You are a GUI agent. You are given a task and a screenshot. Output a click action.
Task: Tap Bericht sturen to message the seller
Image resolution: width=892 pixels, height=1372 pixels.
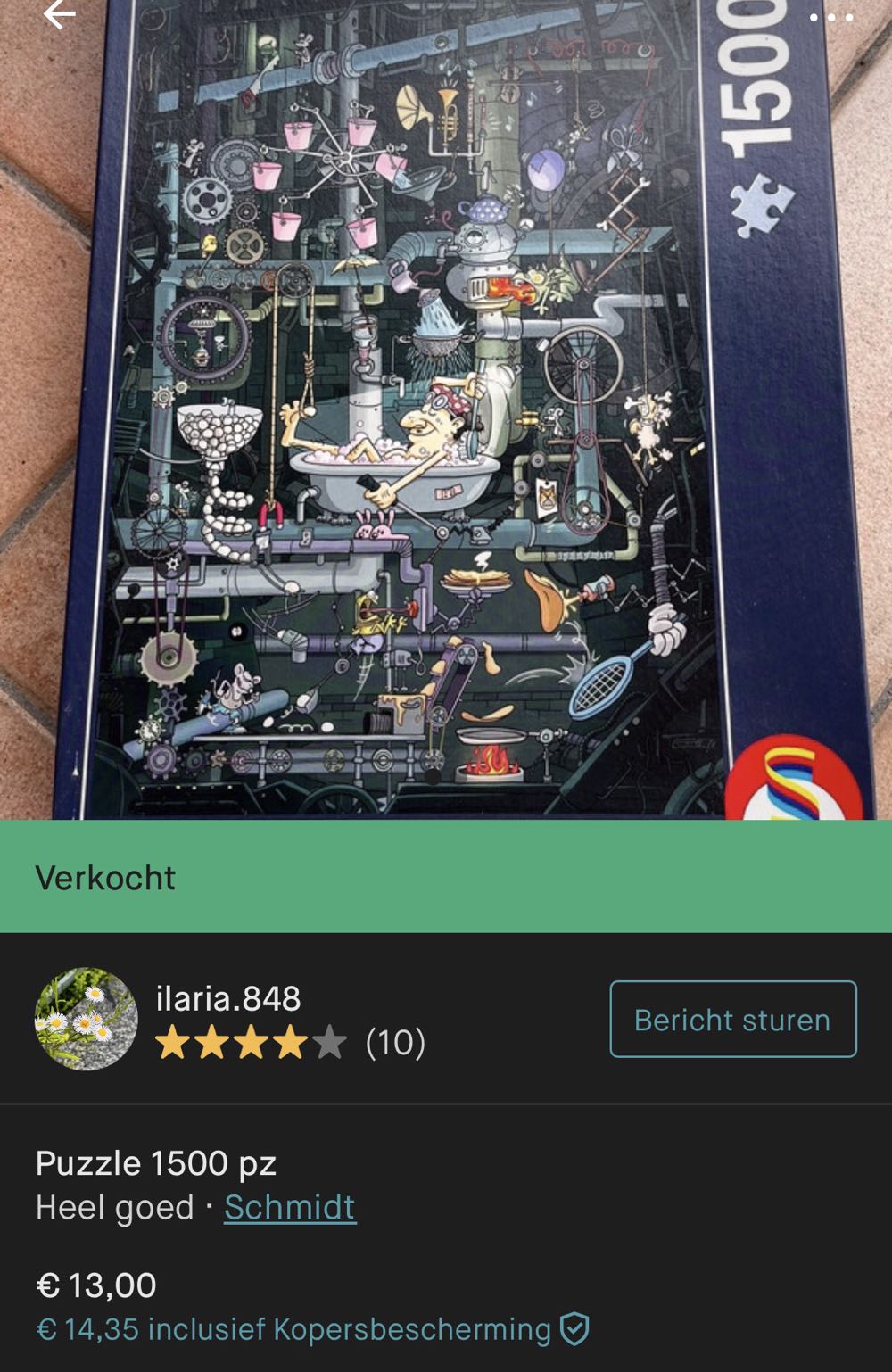coord(732,1020)
